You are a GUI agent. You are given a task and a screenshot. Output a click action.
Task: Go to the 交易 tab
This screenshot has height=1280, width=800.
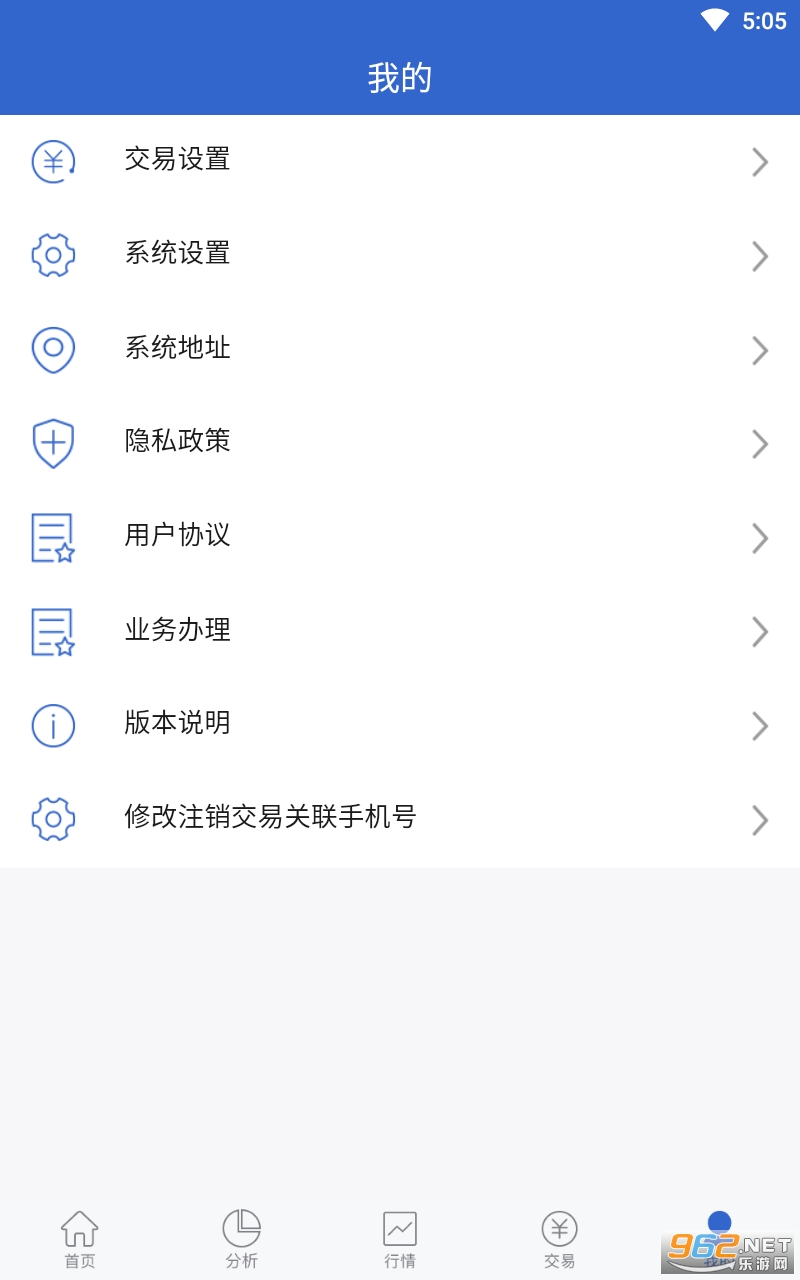pos(560,1239)
